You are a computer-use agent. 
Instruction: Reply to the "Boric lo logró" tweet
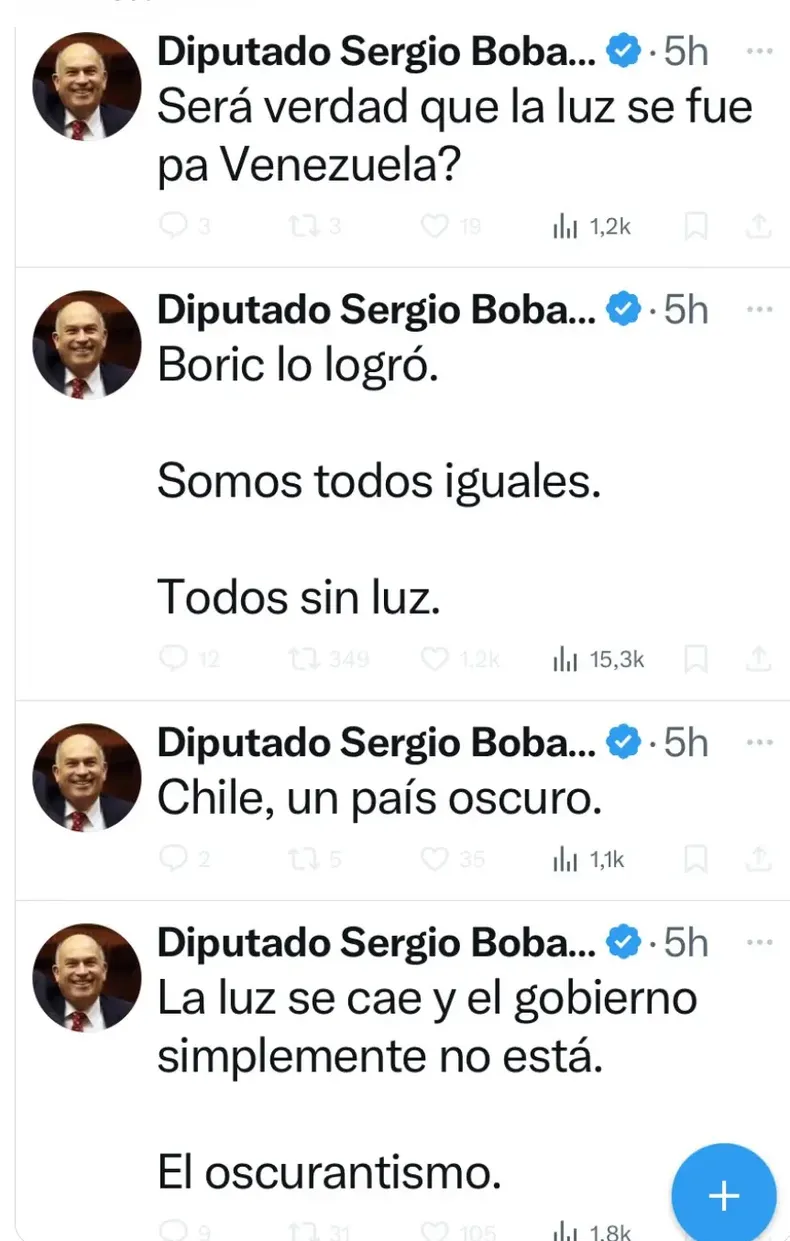(174, 659)
